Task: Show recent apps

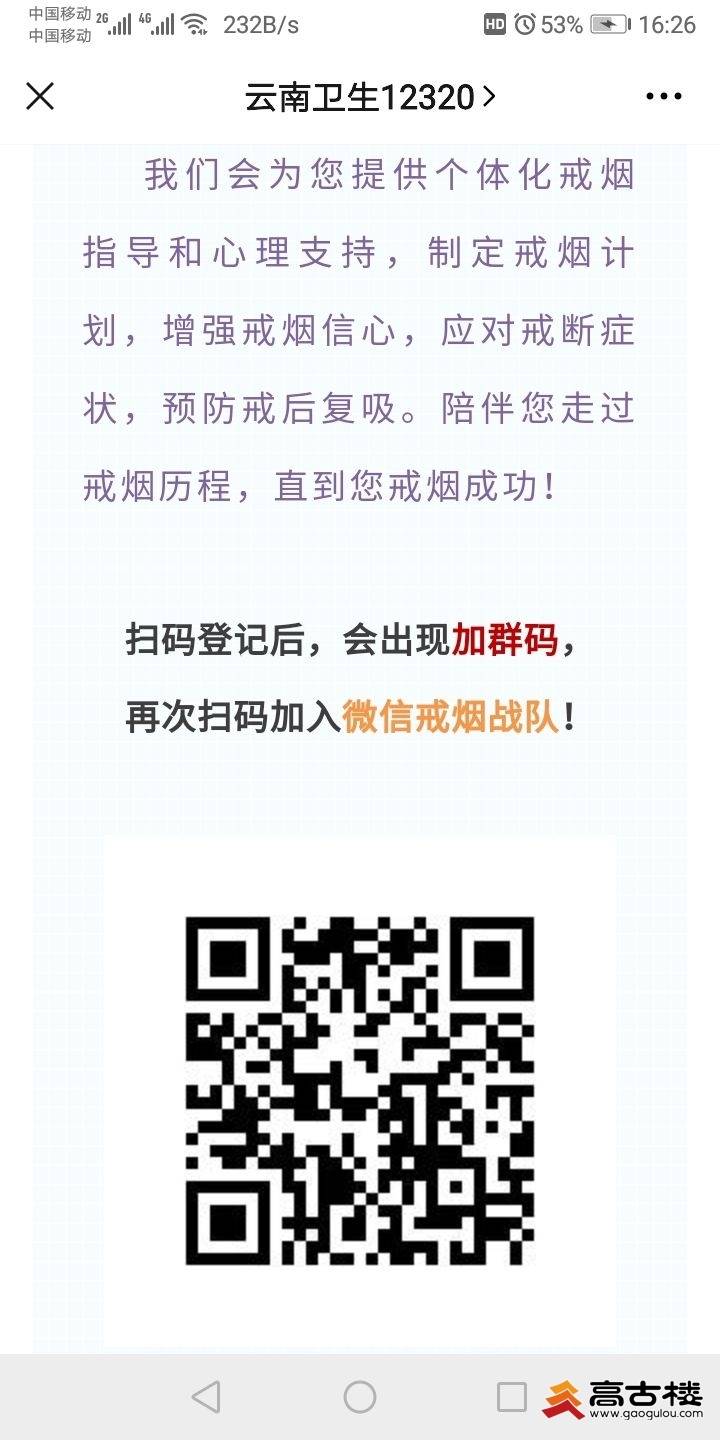Action: [x=512, y=1397]
